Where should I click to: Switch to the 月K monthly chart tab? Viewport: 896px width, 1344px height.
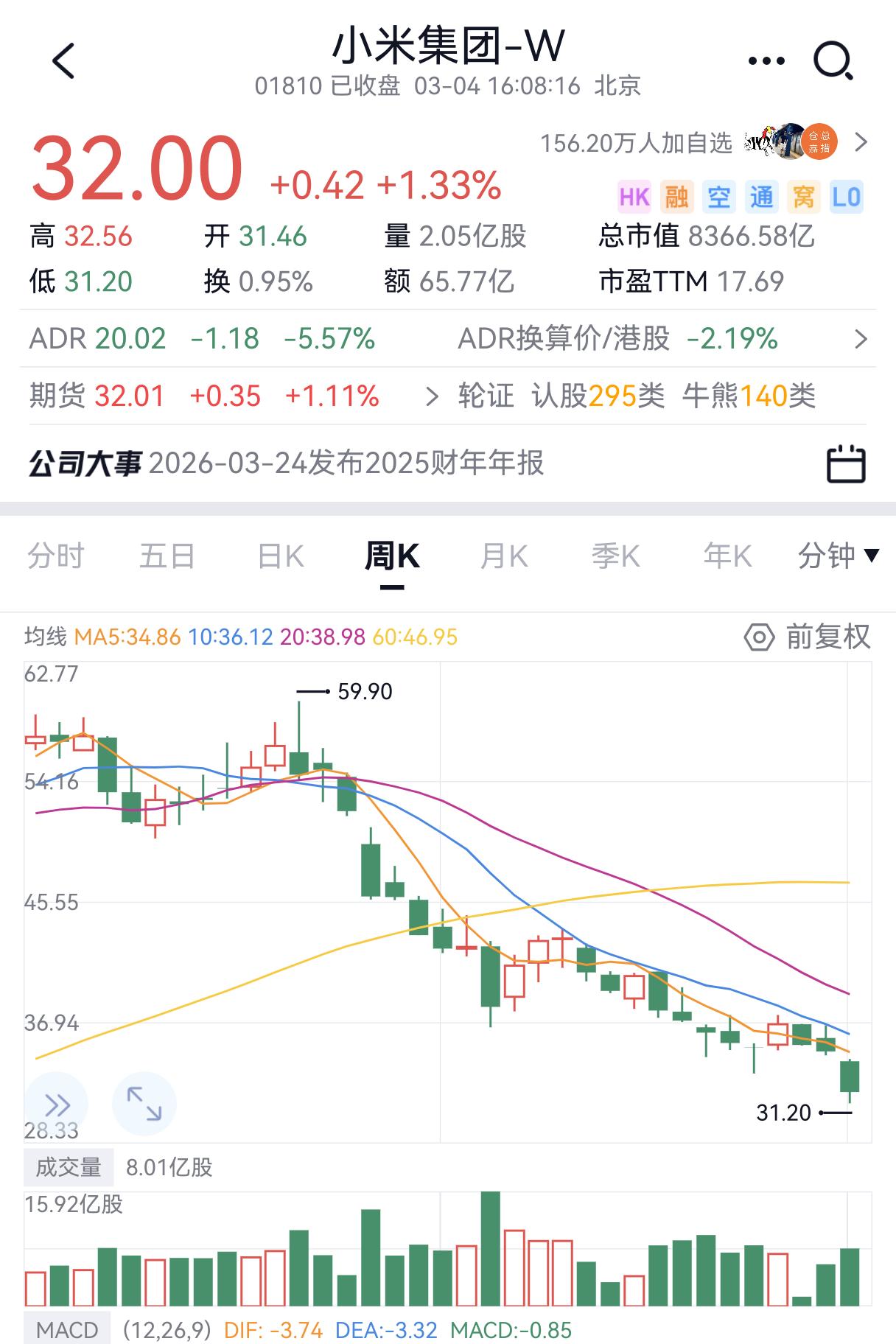[504, 556]
